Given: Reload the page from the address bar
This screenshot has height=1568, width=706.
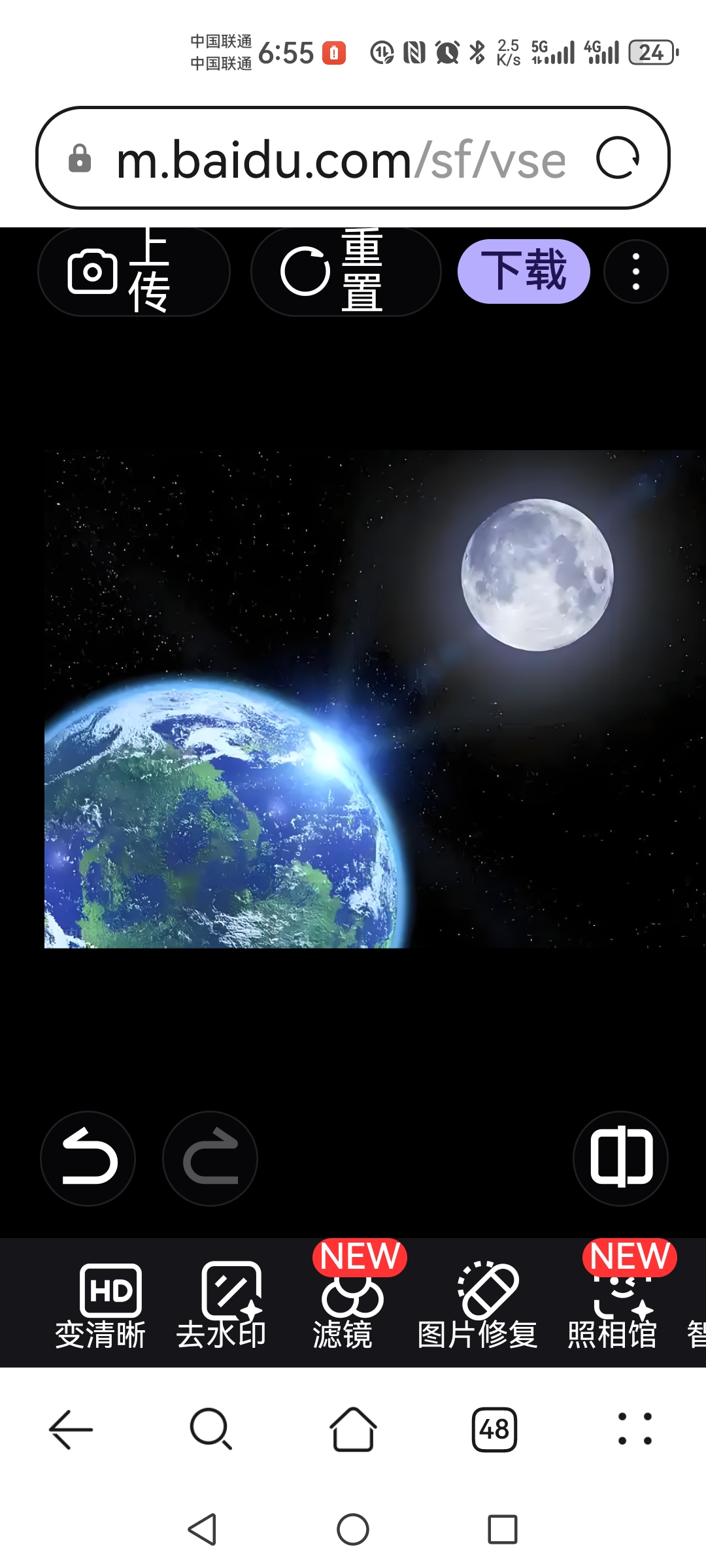Looking at the screenshot, I should click(618, 158).
